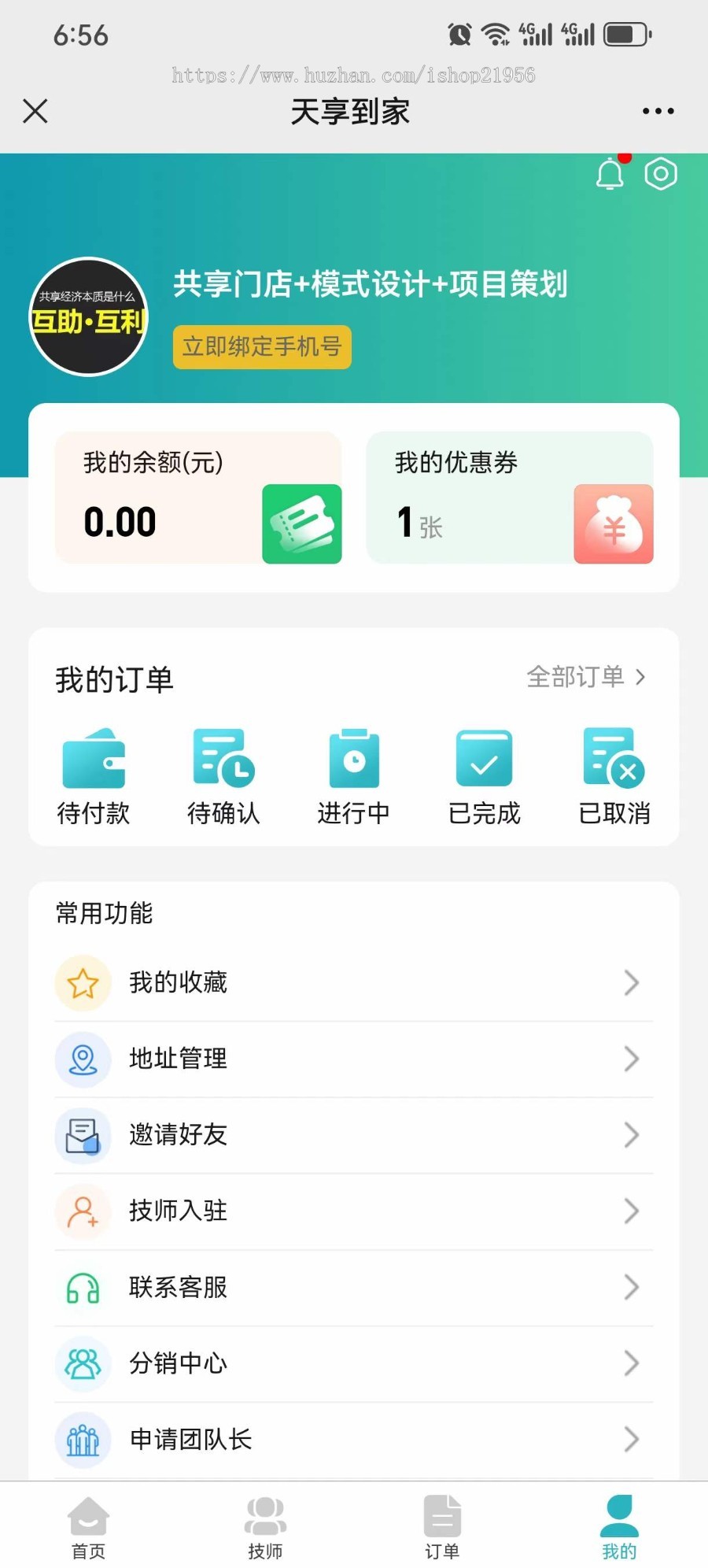Expand the 邀请好友 row chevron
The width and height of the screenshot is (708, 1568).
632,1136
